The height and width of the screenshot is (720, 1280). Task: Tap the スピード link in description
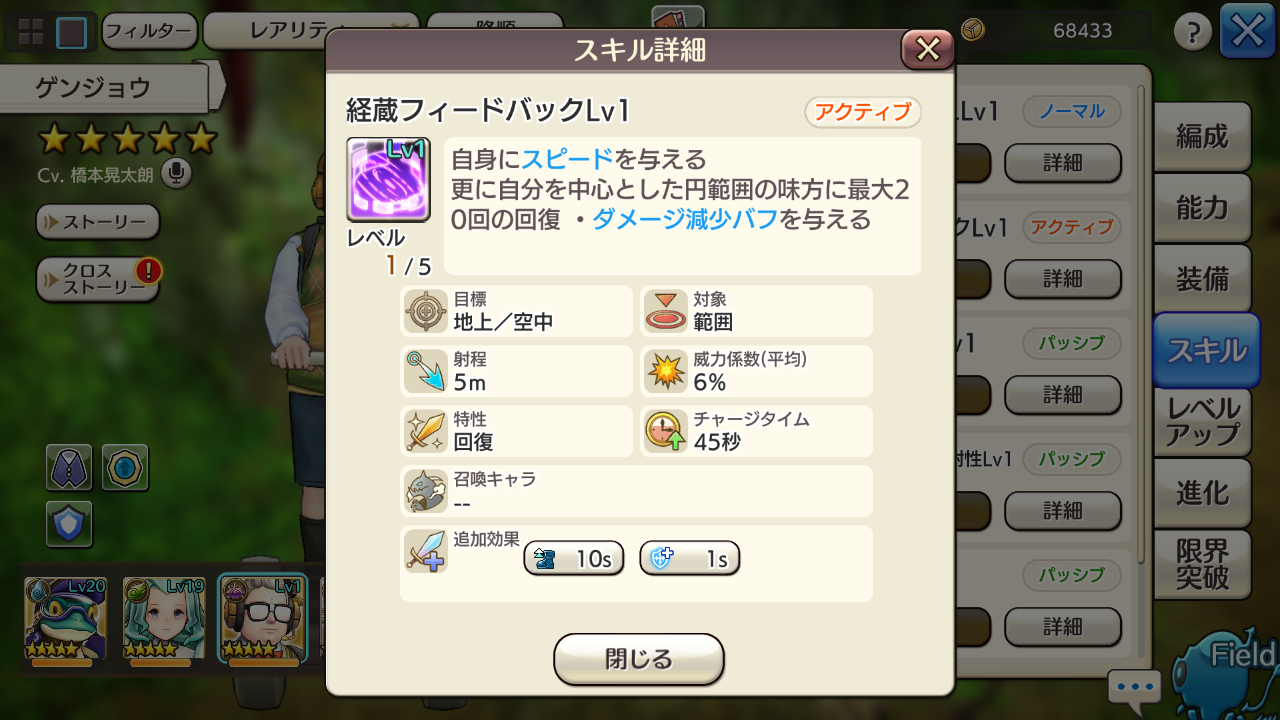(x=566, y=160)
